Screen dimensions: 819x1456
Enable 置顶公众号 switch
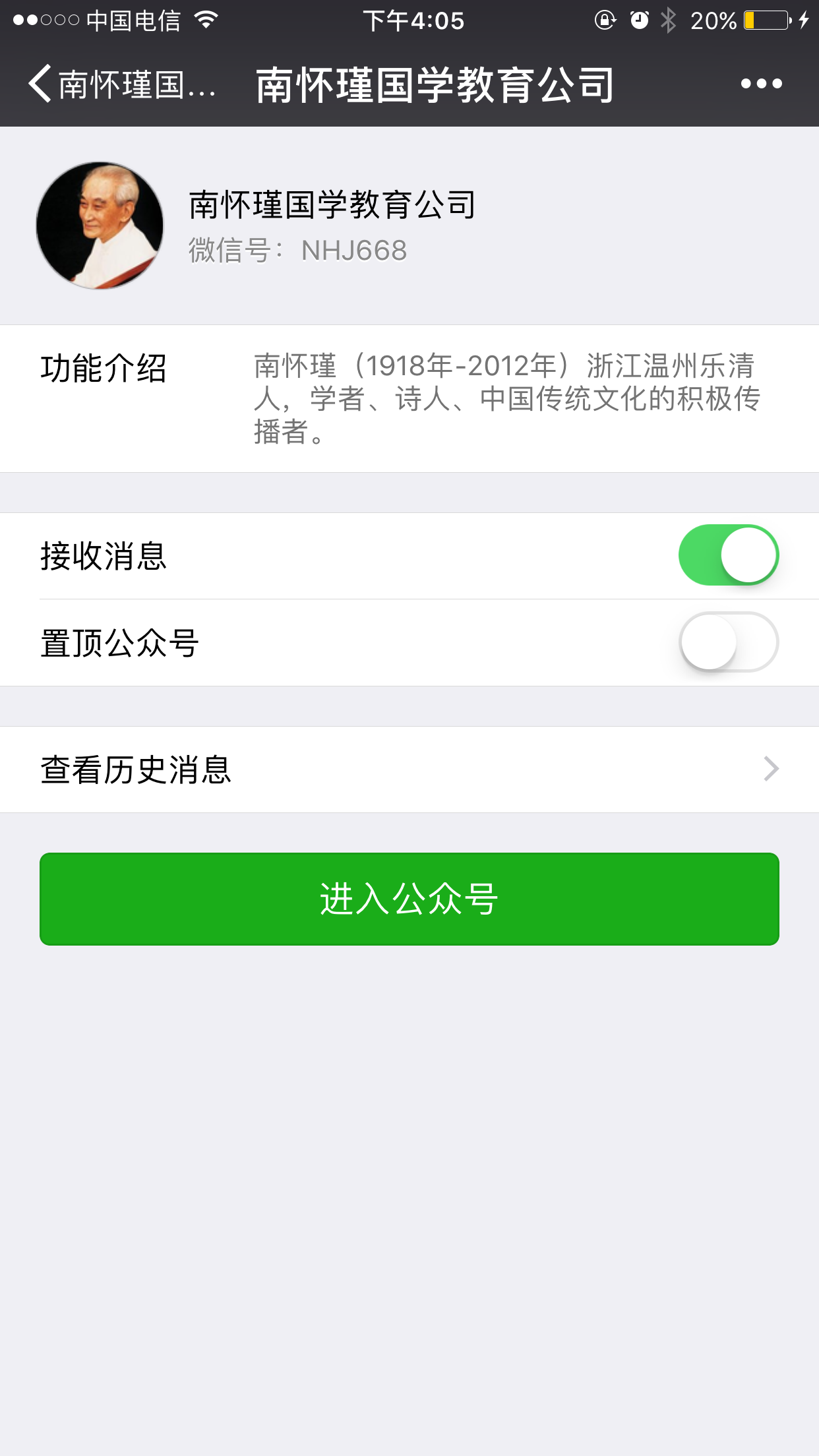click(728, 642)
